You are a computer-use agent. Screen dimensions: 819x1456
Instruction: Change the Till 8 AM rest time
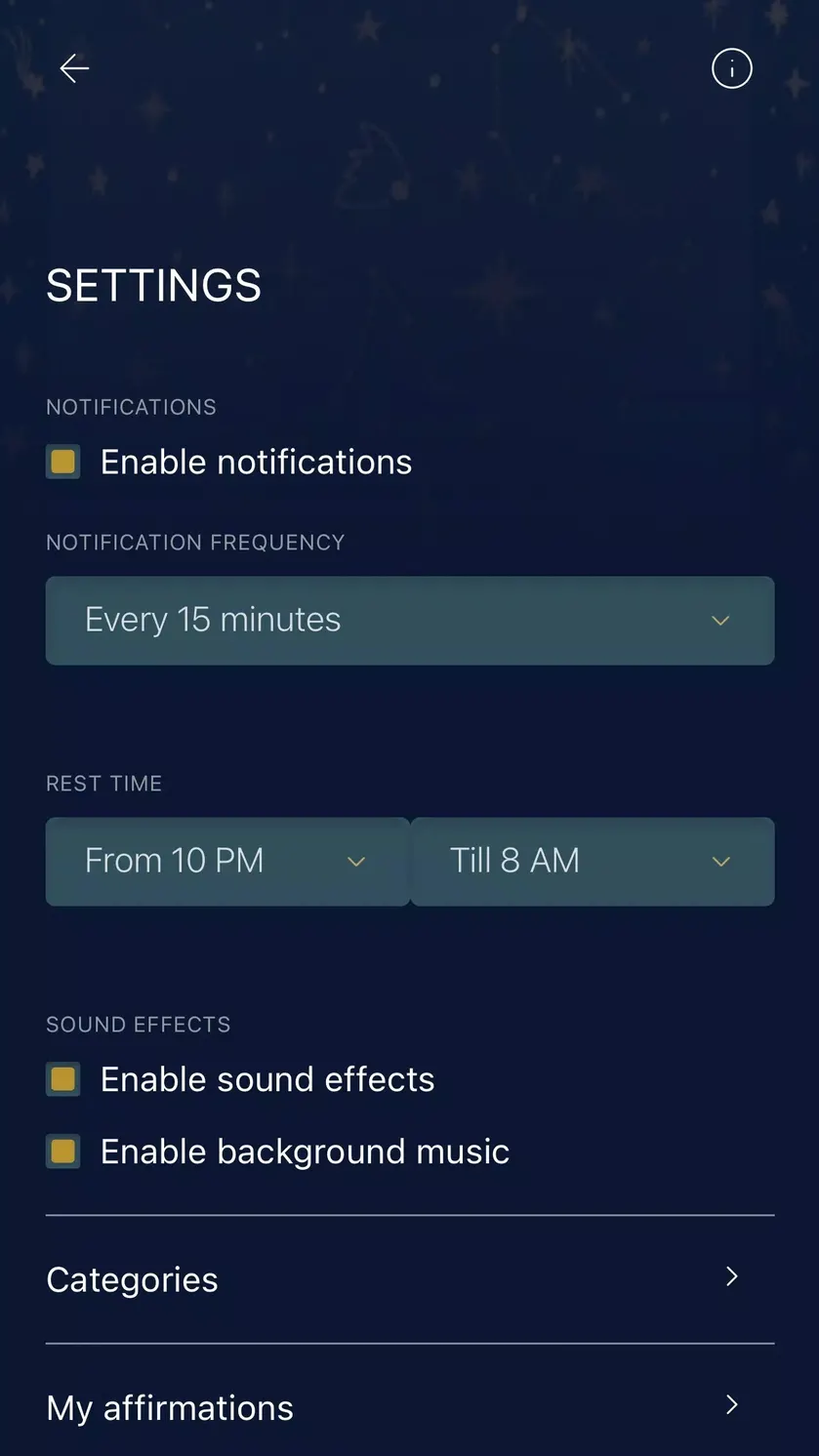[593, 862]
